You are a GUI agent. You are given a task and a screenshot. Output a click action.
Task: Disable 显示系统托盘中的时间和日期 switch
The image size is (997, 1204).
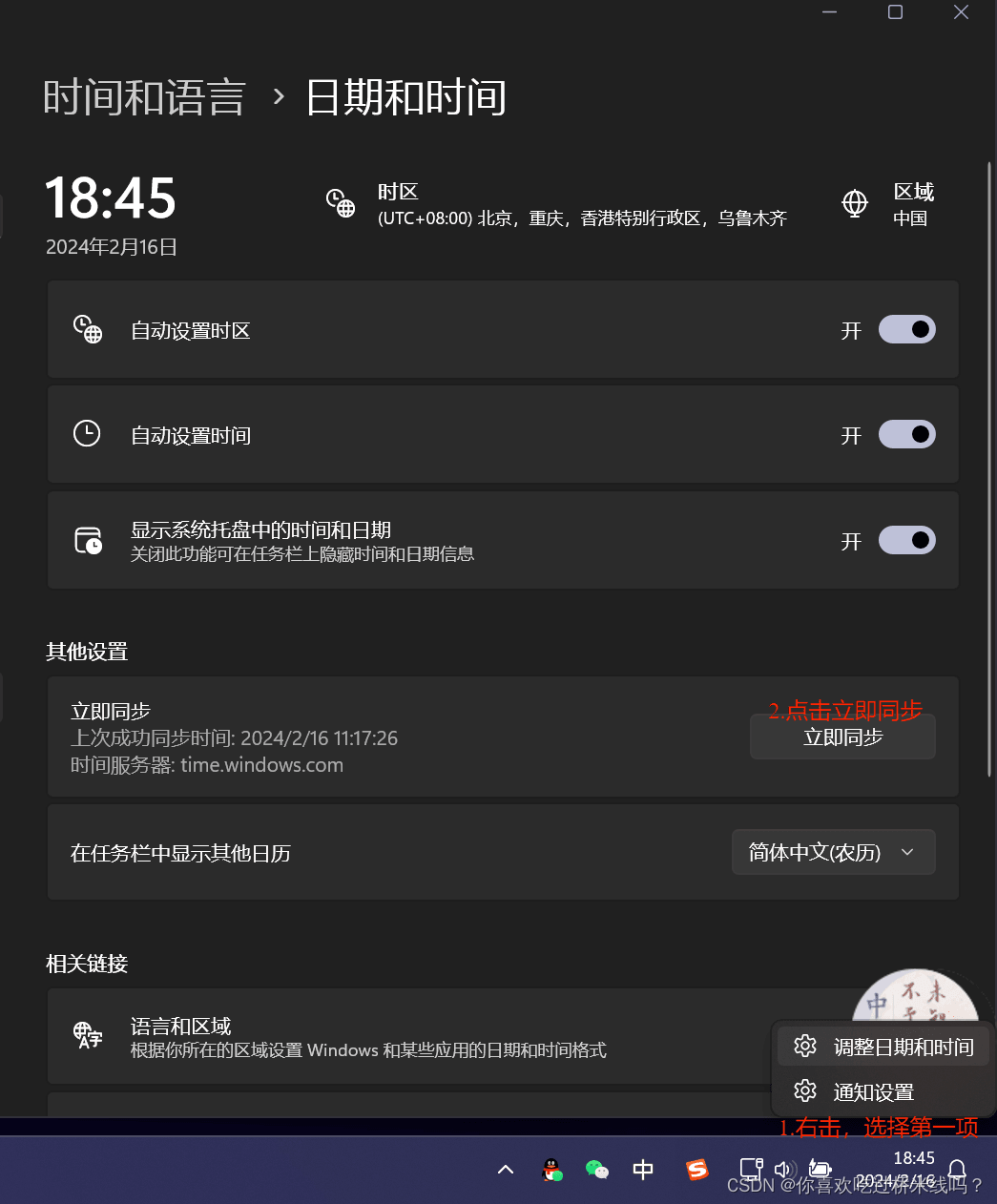click(906, 540)
